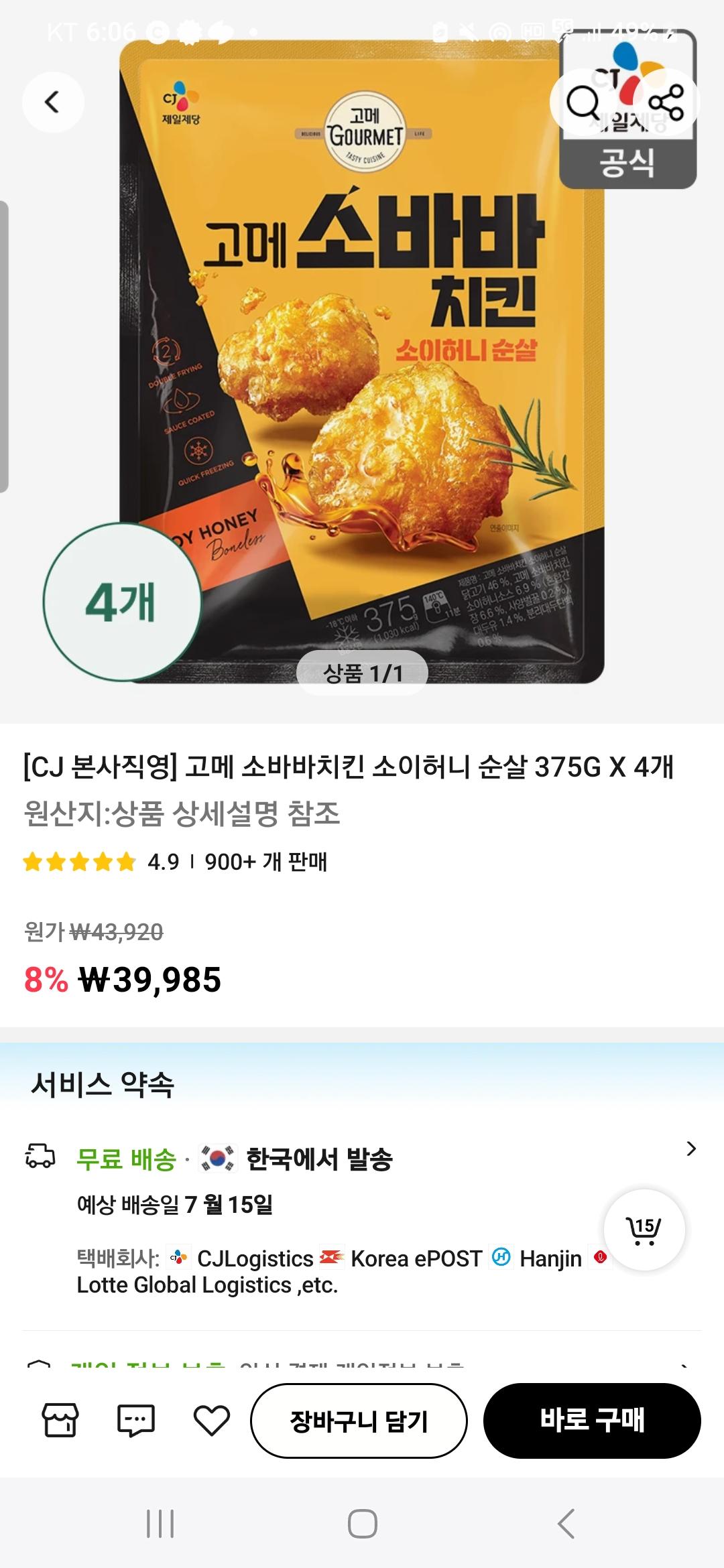
Task: Add item with 장바구니 담기 button
Action: (x=359, y=1420)
